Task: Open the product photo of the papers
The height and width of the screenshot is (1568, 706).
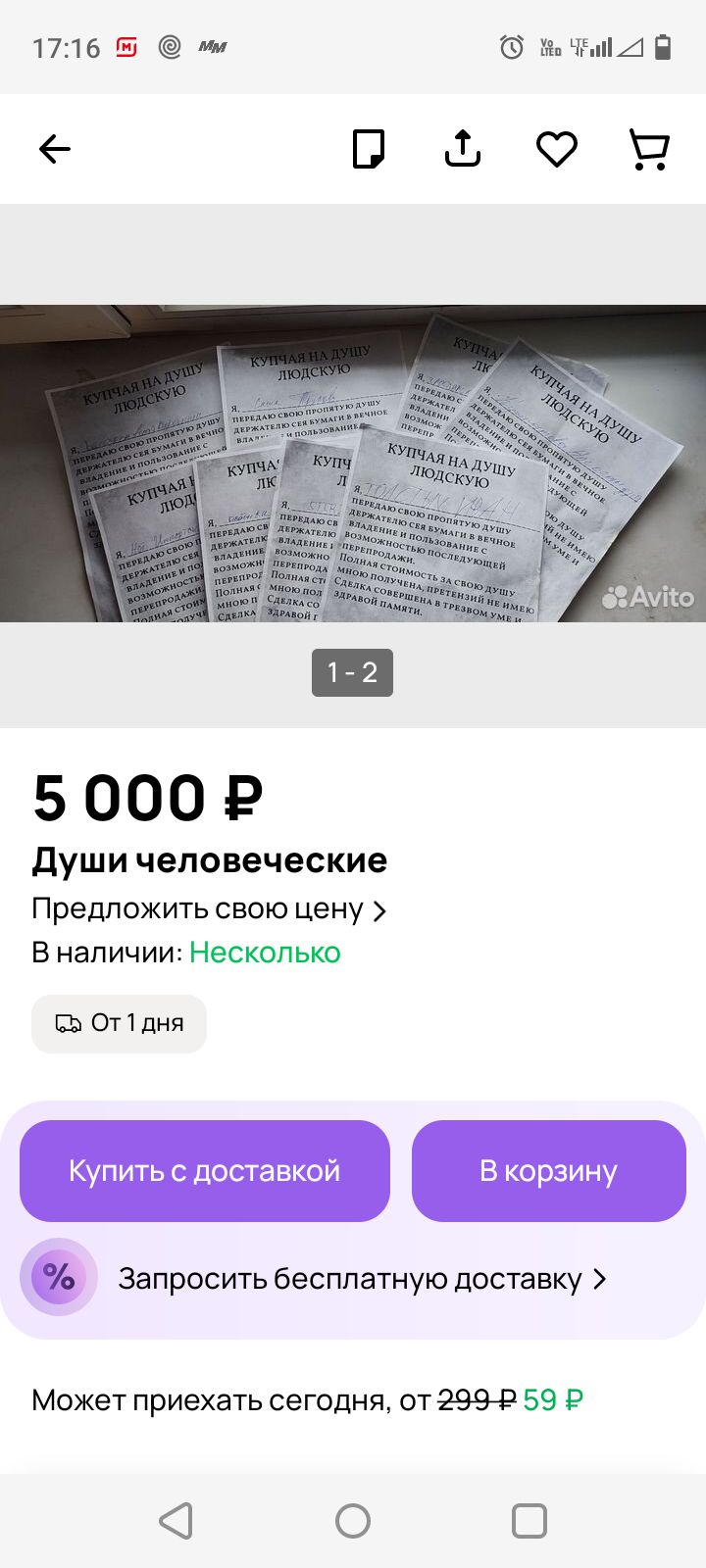Action: tap(353, 464)
